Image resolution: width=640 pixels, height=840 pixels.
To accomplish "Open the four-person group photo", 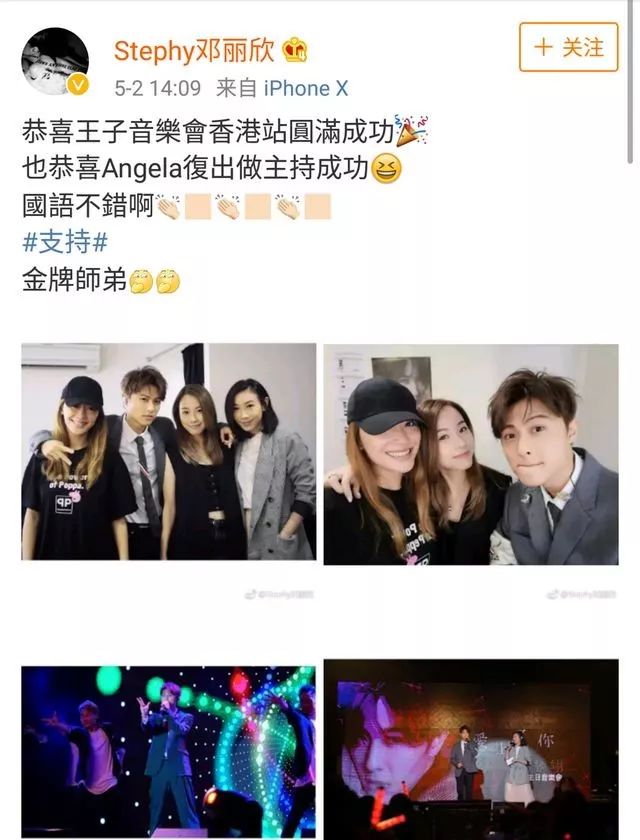I will click(168, 451).
